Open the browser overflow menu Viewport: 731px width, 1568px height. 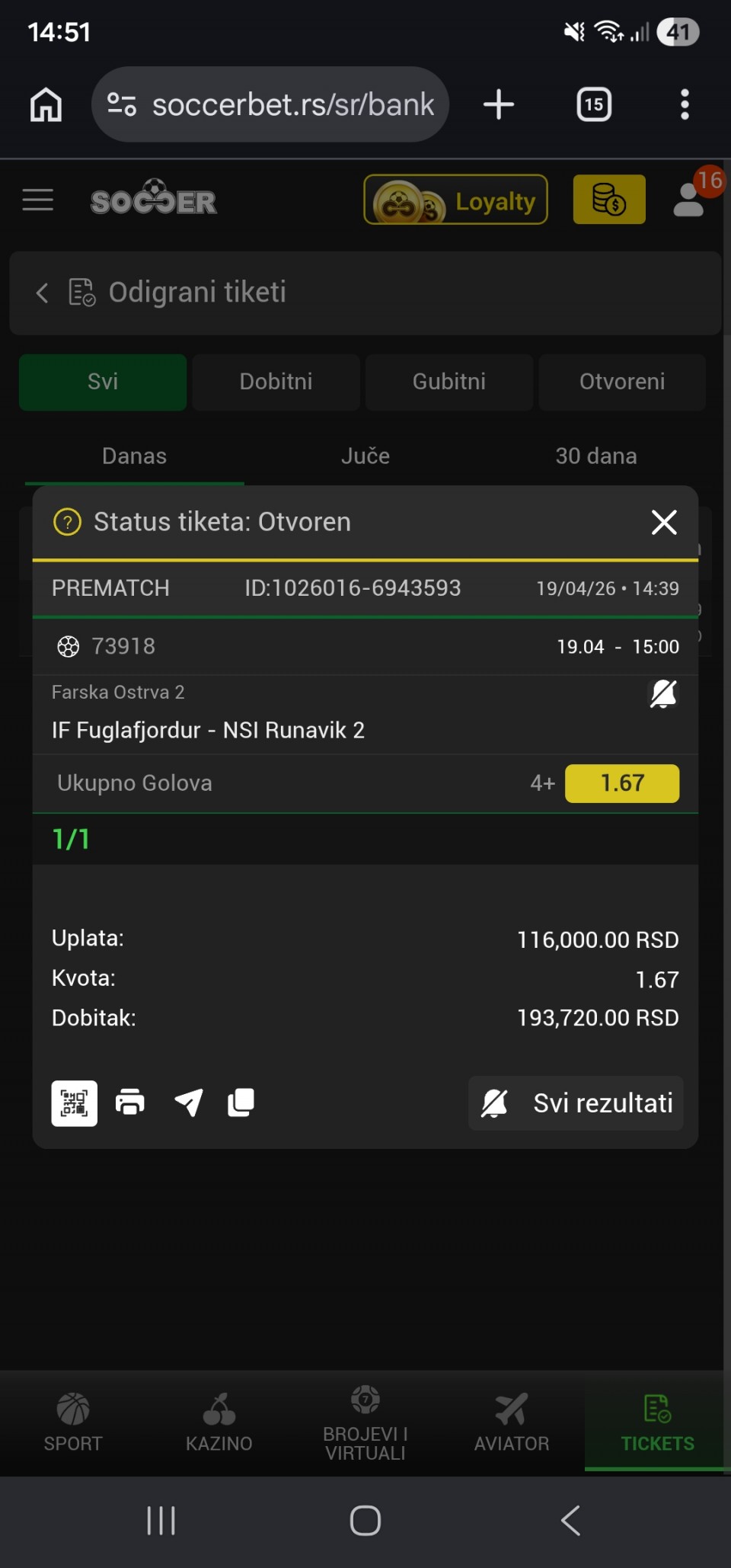685,104
